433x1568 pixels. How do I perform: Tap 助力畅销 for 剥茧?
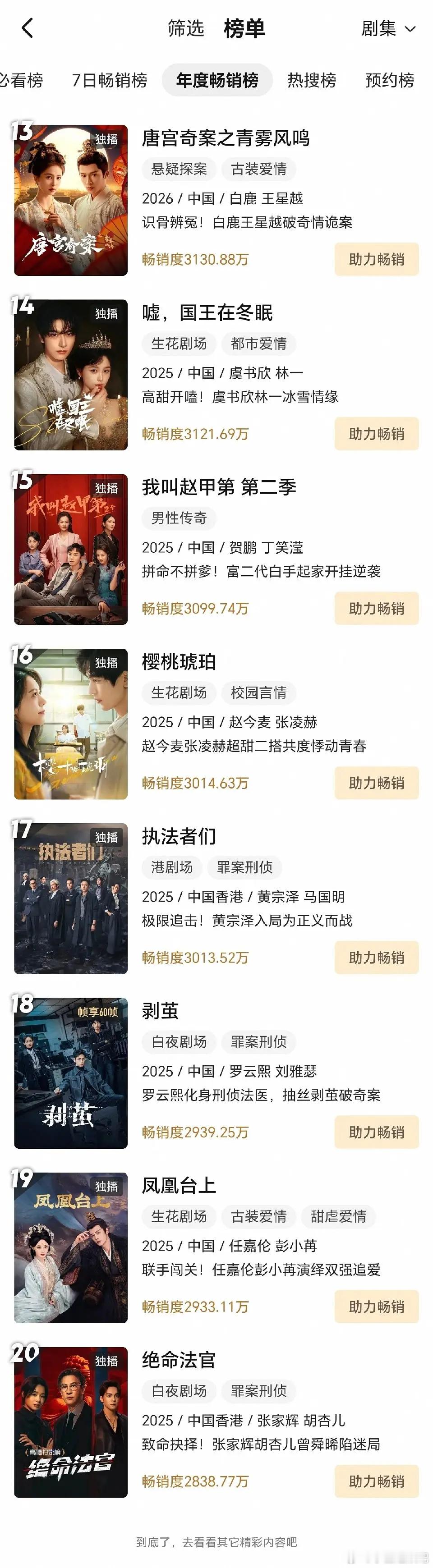376,1132
